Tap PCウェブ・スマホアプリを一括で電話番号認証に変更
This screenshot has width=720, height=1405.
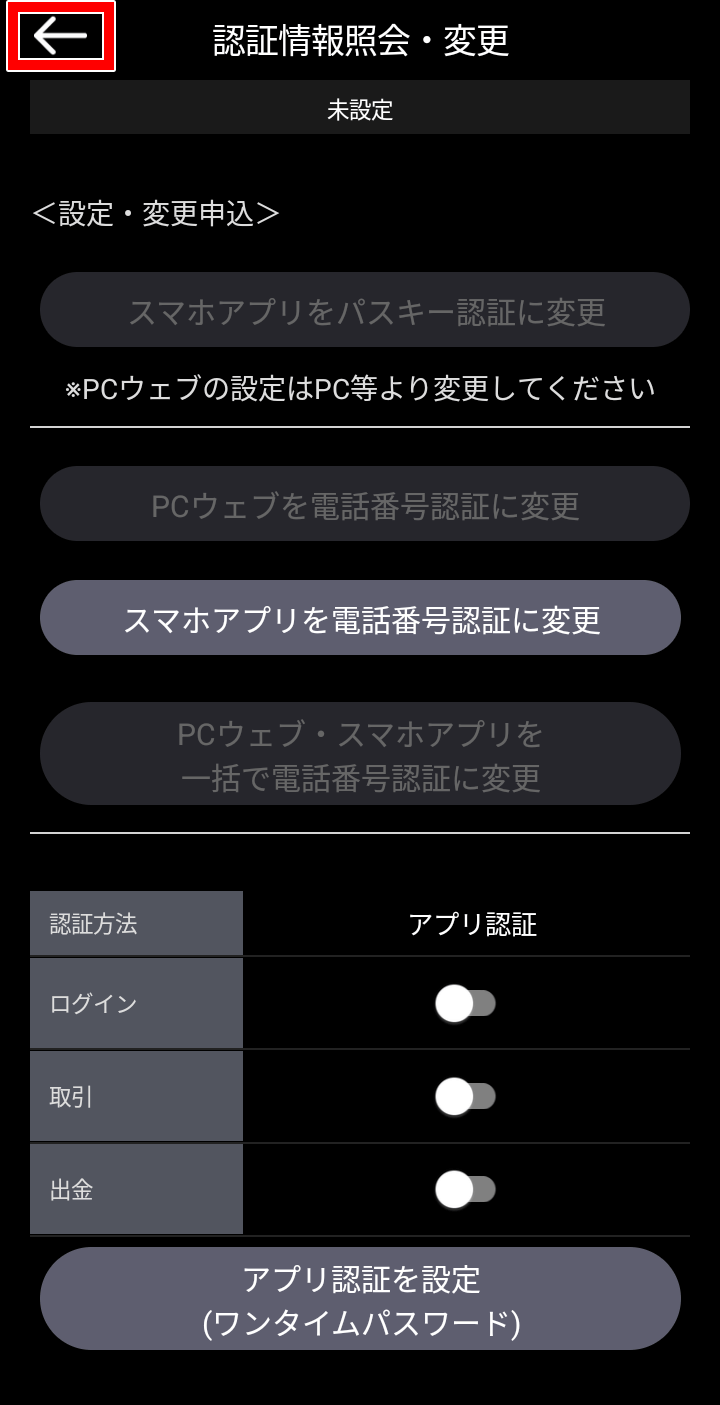[x=360, y=754]
